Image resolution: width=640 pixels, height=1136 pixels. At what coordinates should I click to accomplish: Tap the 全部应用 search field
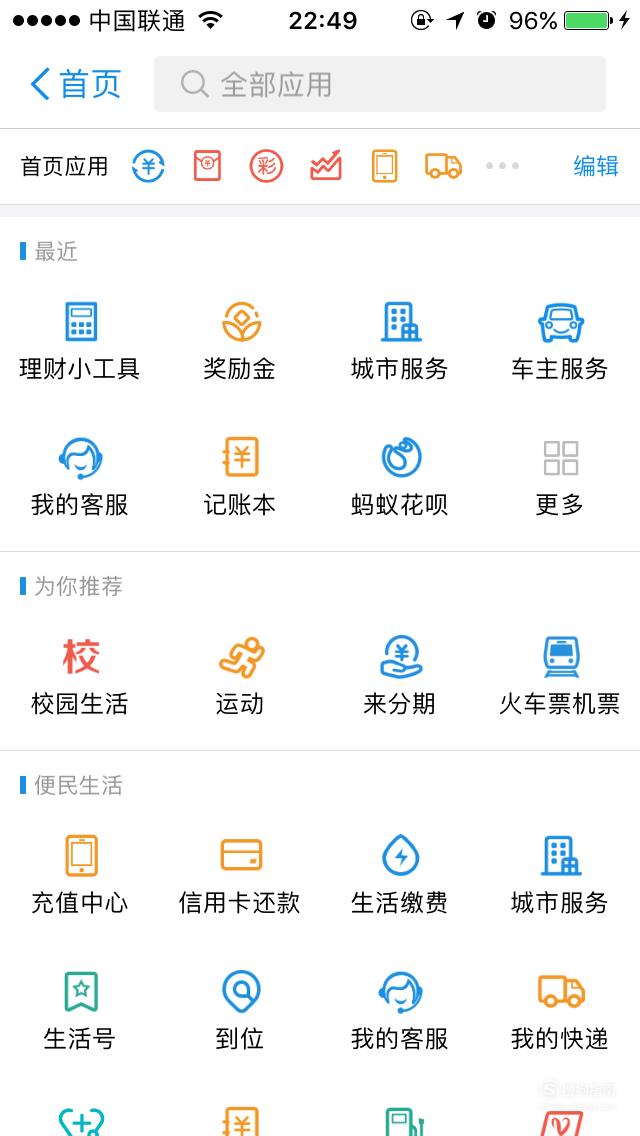pyautogui.click(x=380, y=84)
